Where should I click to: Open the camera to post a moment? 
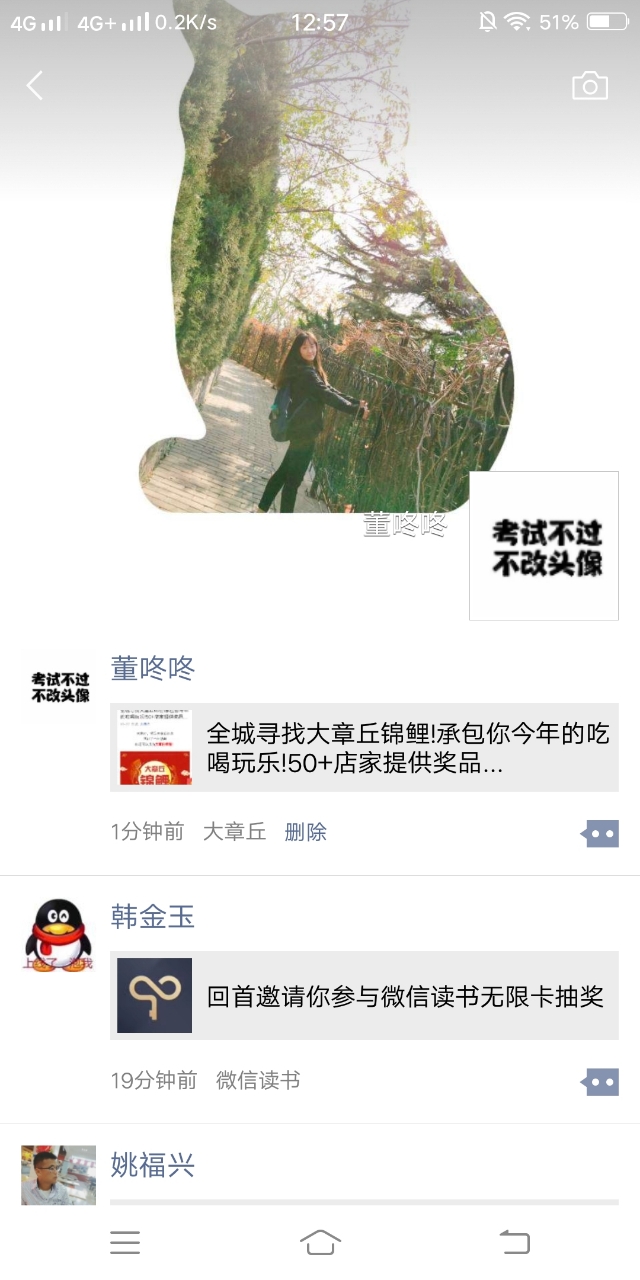click(590, 86)
